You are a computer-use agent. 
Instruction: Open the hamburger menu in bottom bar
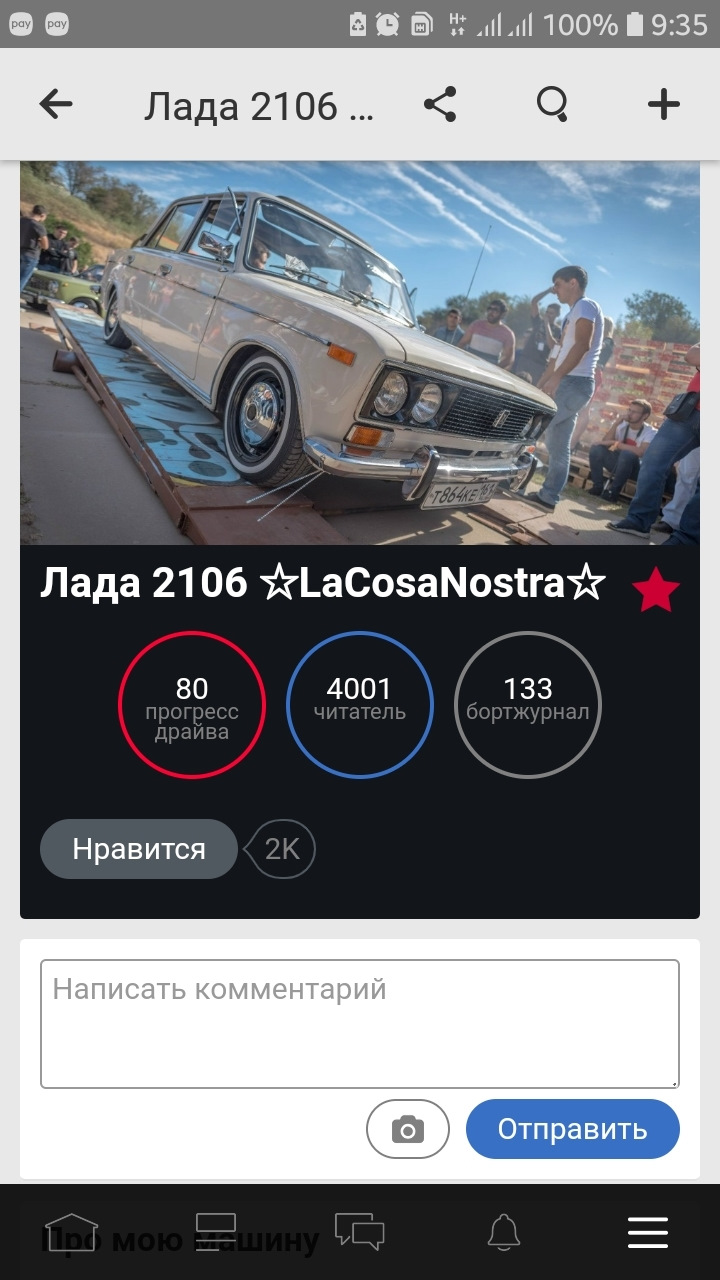[x=648, y=1232]
